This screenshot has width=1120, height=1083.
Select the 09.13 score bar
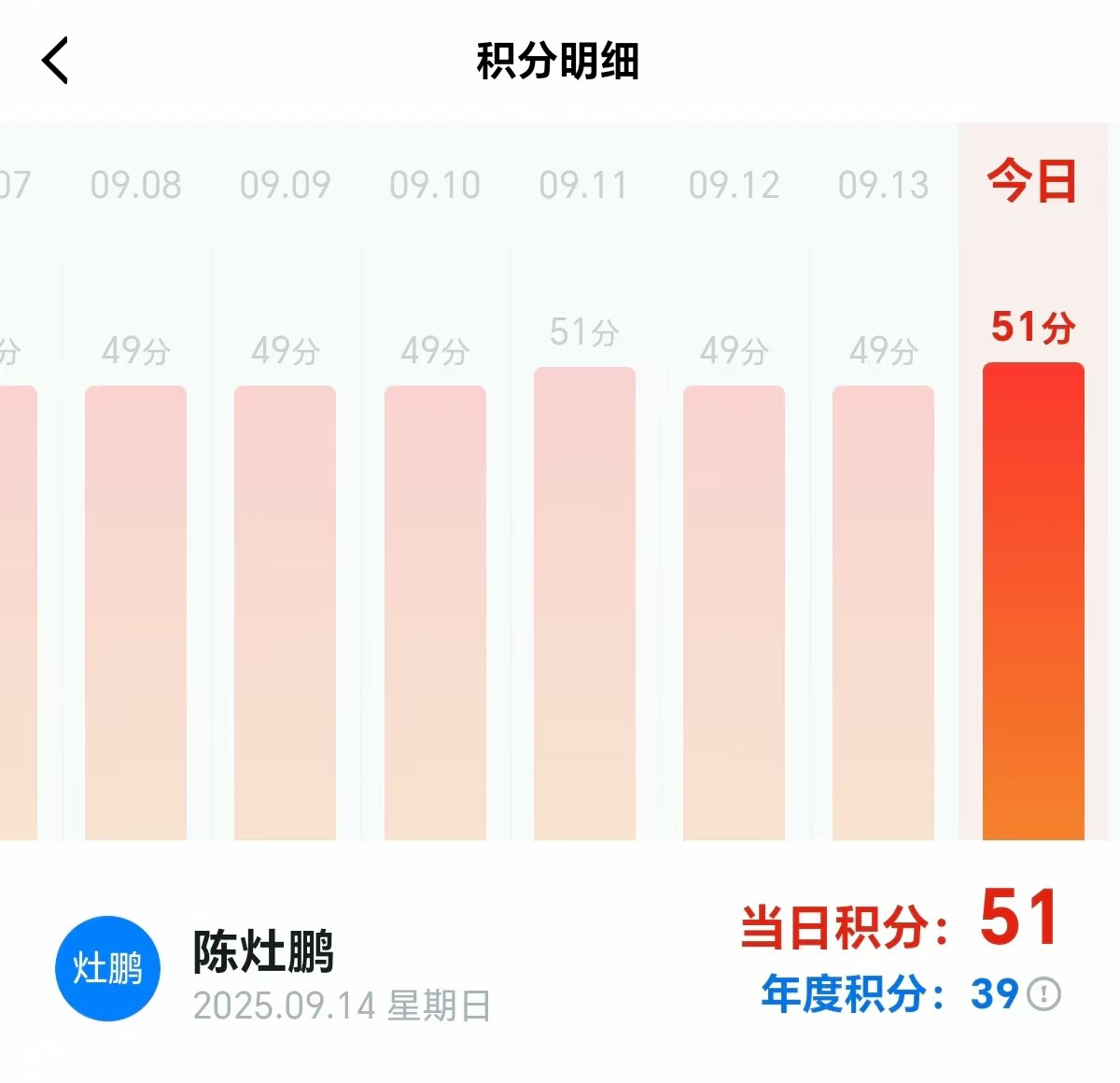(883, 612)
